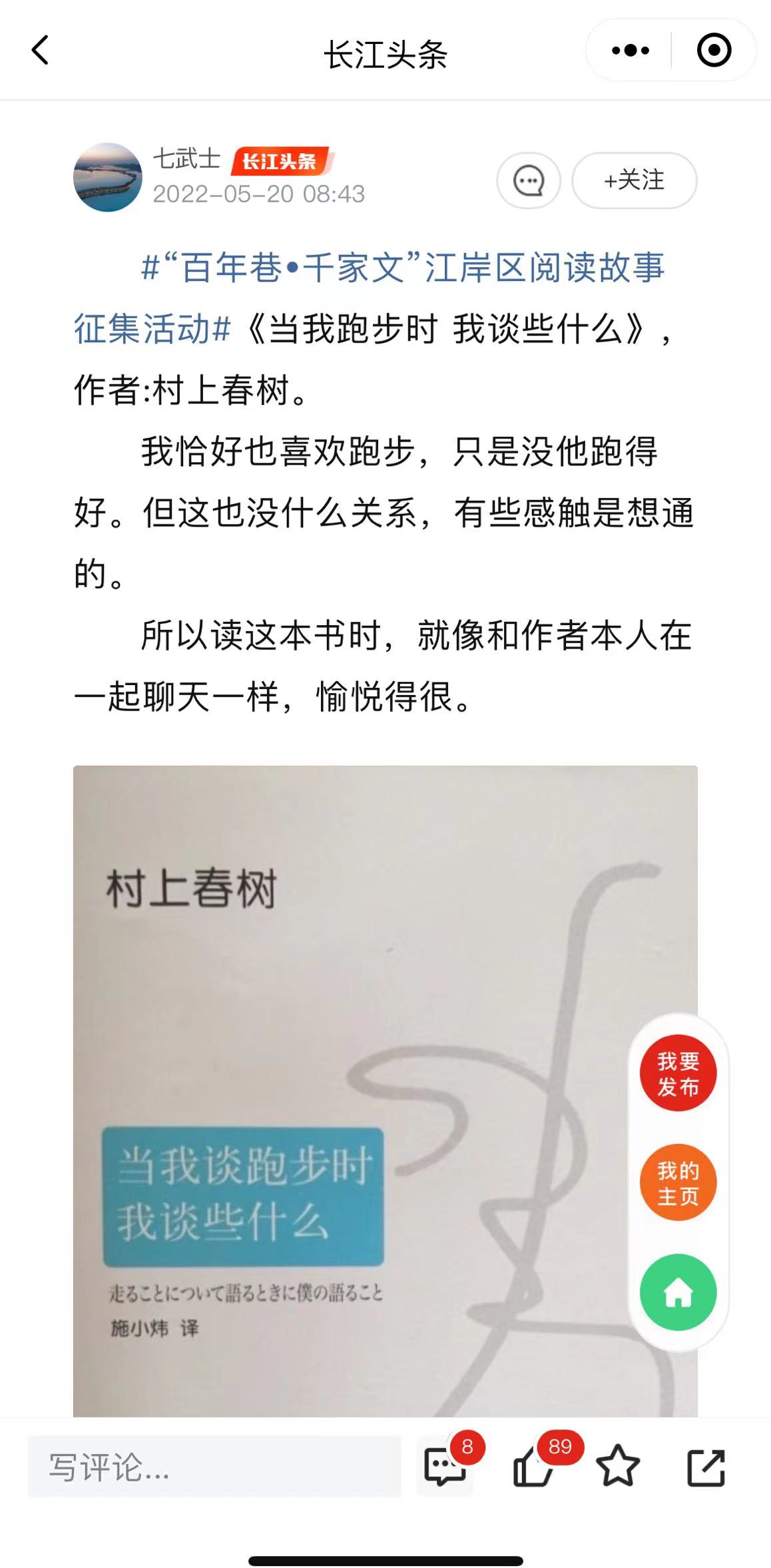771x1568 pixels.
Task: Close the mini program via target icon
Action: point(714,51)
